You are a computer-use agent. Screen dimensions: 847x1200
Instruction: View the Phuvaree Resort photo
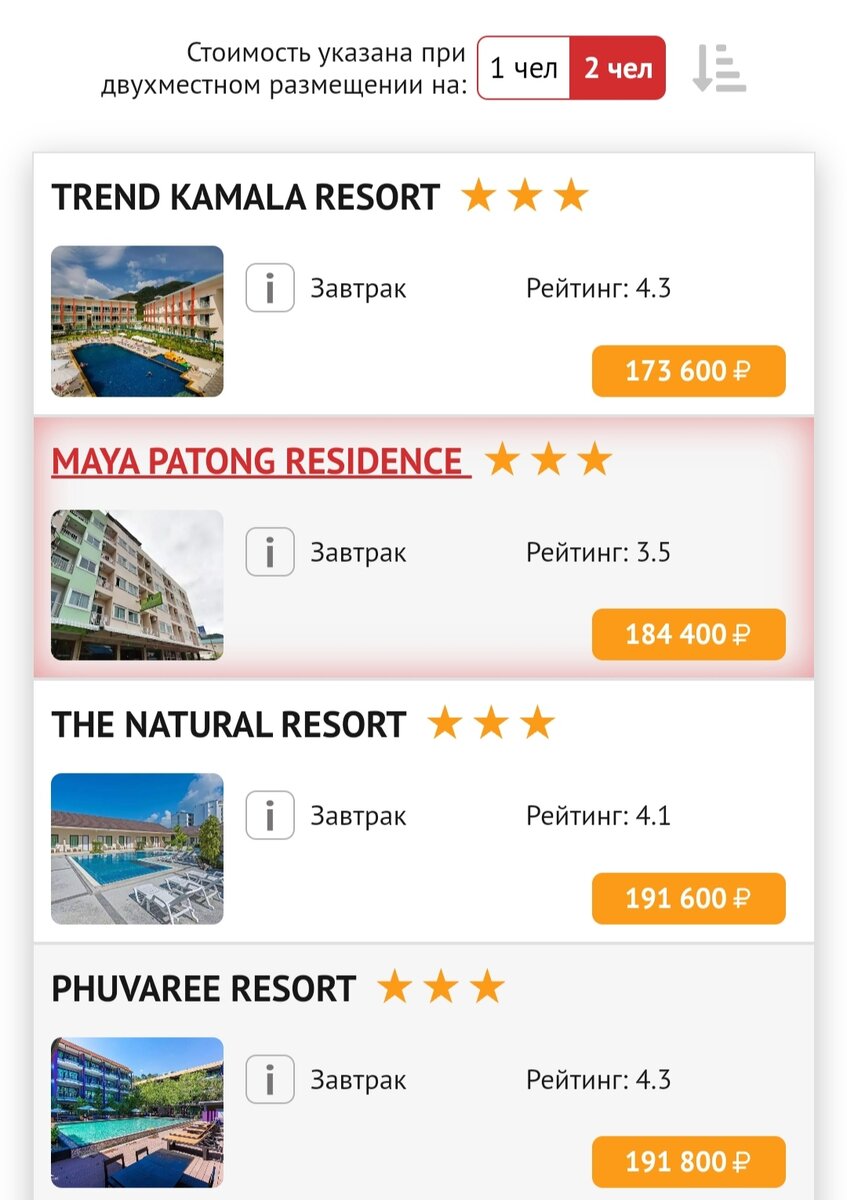coord(137,1112)
